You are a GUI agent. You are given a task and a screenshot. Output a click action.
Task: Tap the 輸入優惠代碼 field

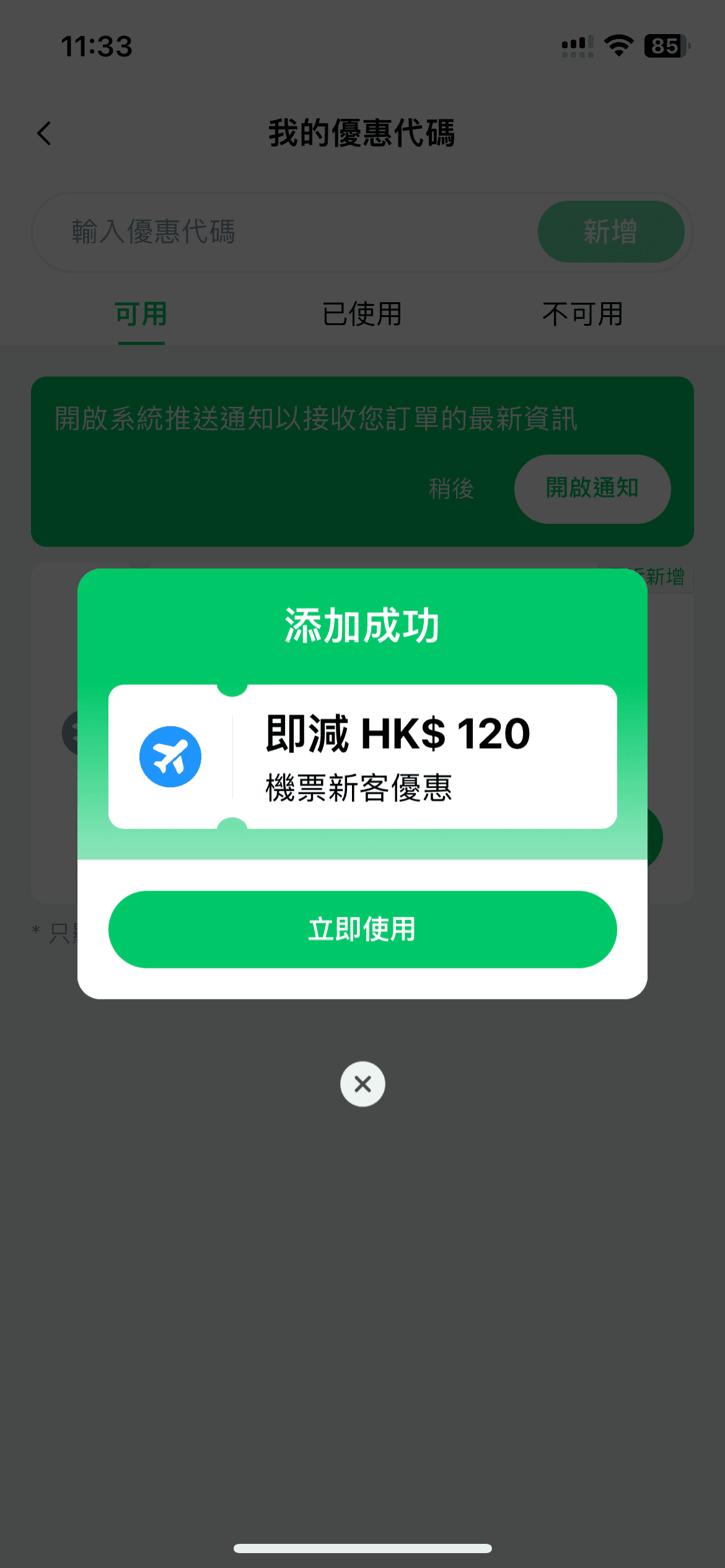pyautogui.click(x=279, y=232)
